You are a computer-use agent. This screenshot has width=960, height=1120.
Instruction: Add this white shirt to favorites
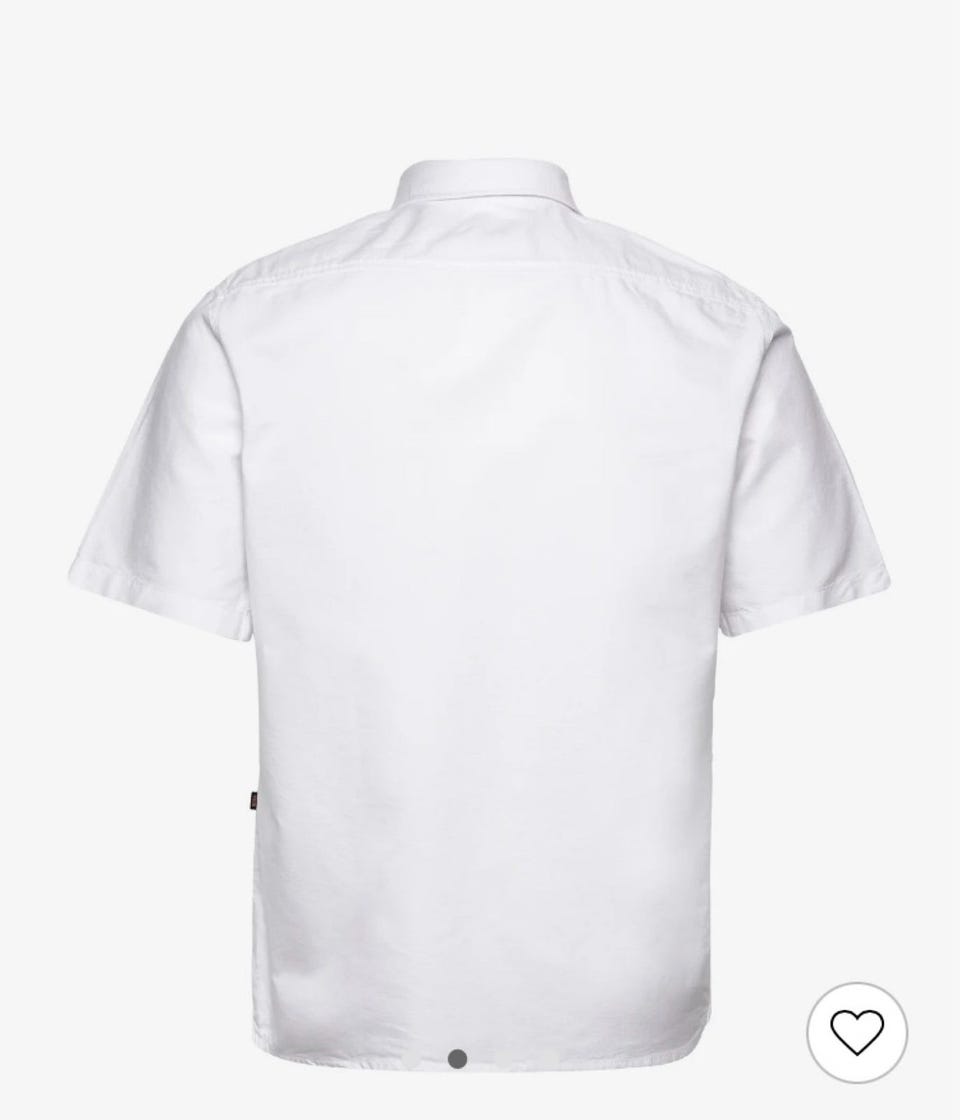tap(857, 1032)
